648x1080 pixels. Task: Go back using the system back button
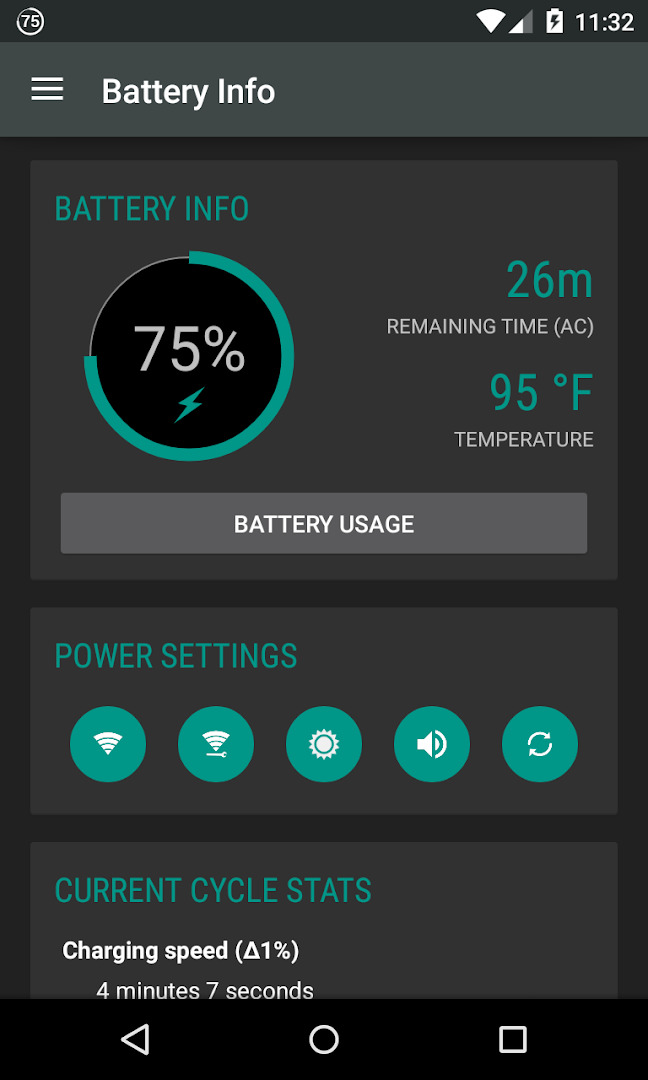tap(136, 1039)
